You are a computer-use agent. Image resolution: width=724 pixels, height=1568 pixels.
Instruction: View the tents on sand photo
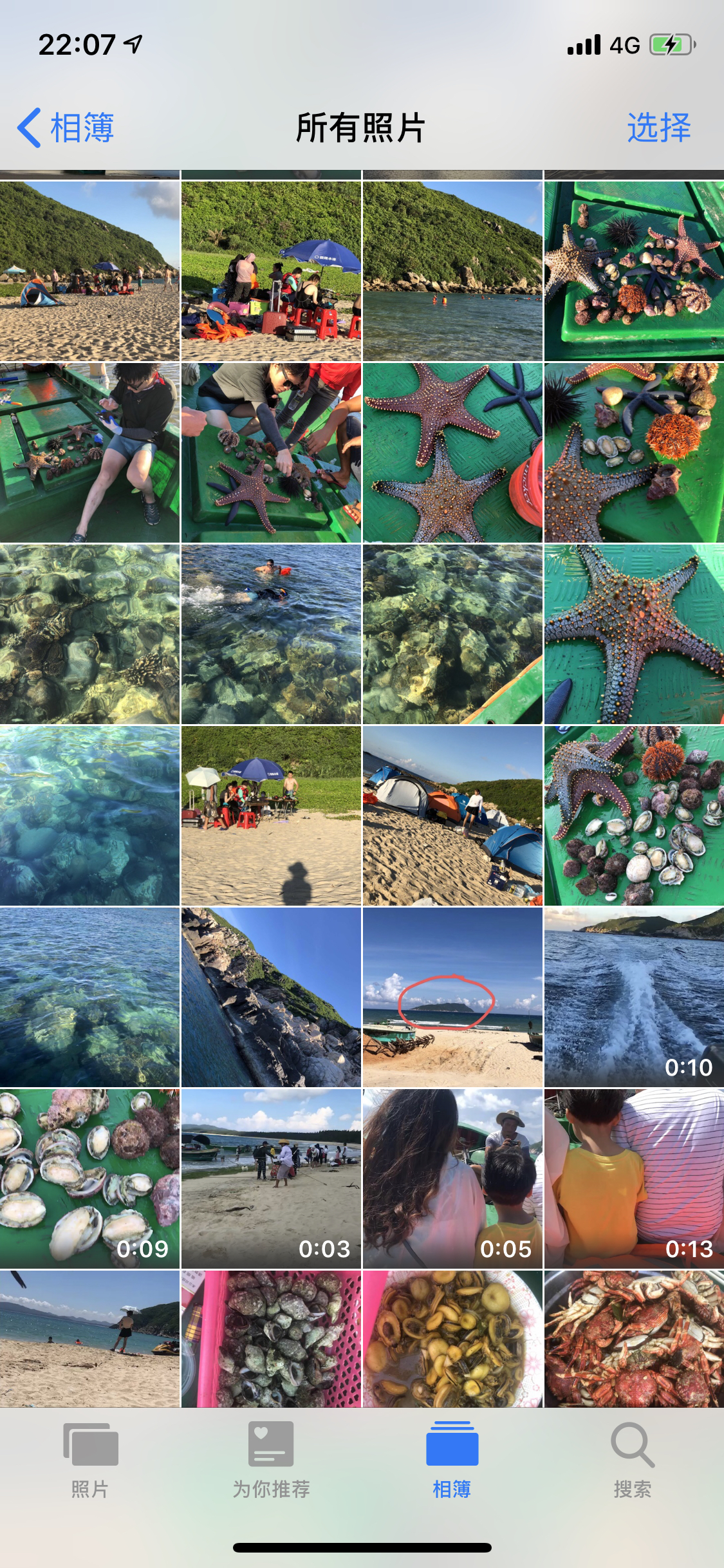point(452,816)
